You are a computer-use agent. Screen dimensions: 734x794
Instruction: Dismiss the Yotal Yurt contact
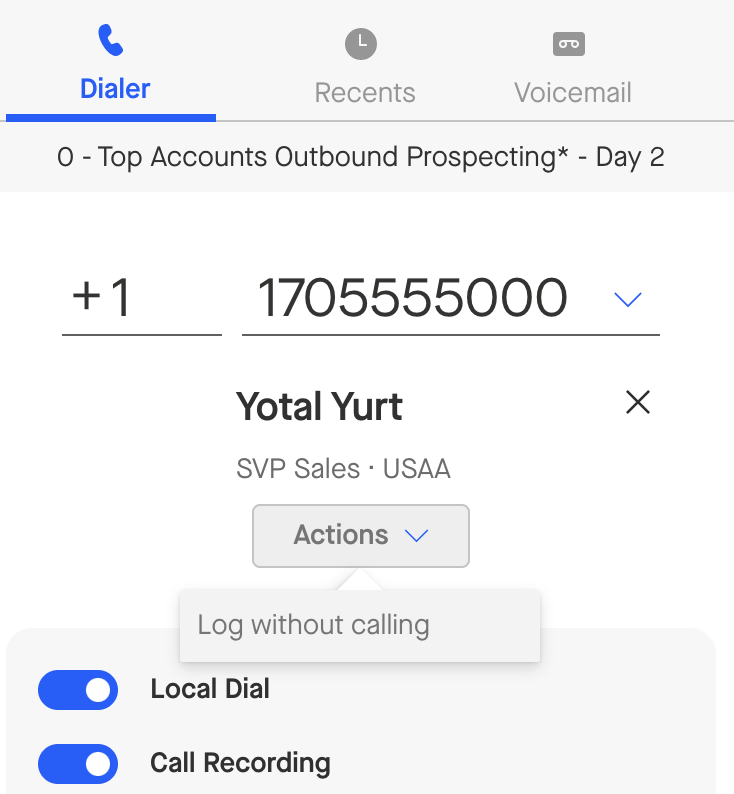(637, 402)
